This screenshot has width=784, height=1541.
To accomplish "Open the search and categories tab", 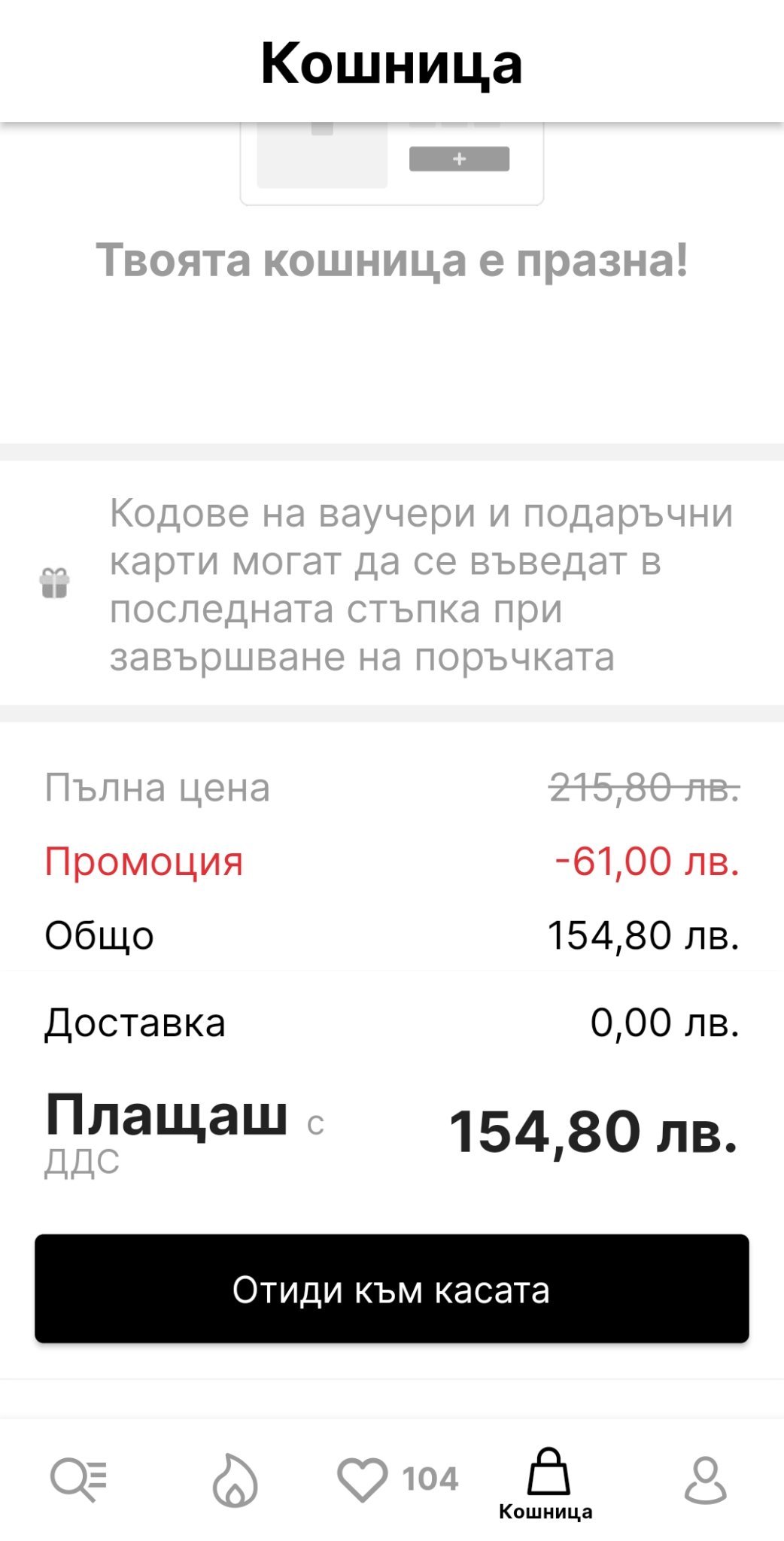I will coord(78,1479).
